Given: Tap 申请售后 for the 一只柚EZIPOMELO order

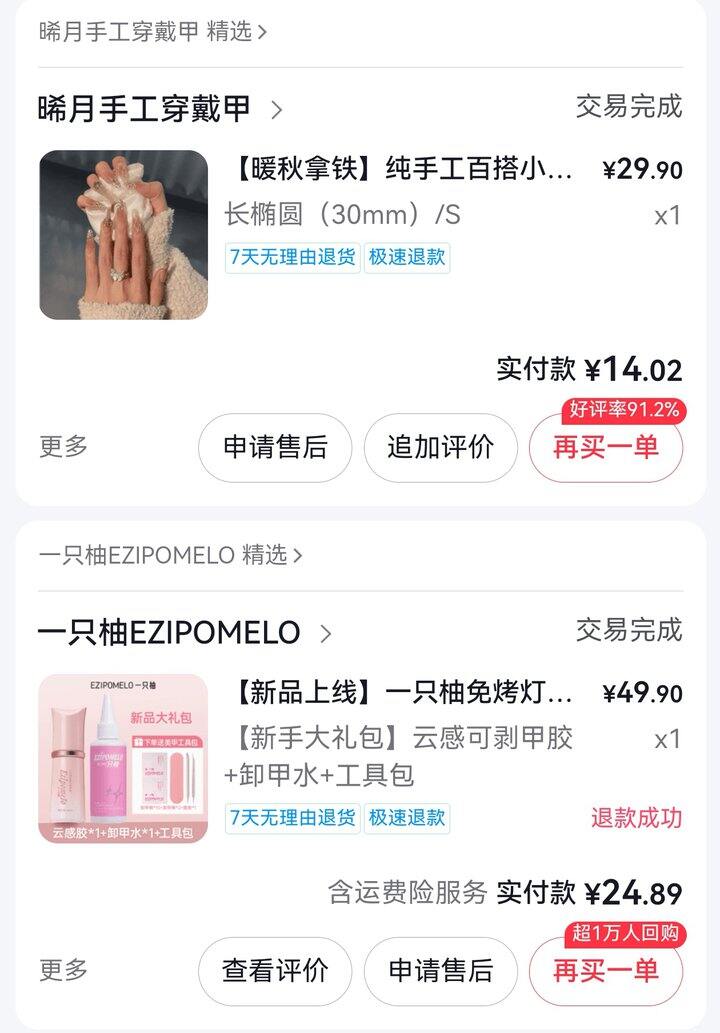Looking at the screenshot, I should pyautogui.click(x=440, y=970).
